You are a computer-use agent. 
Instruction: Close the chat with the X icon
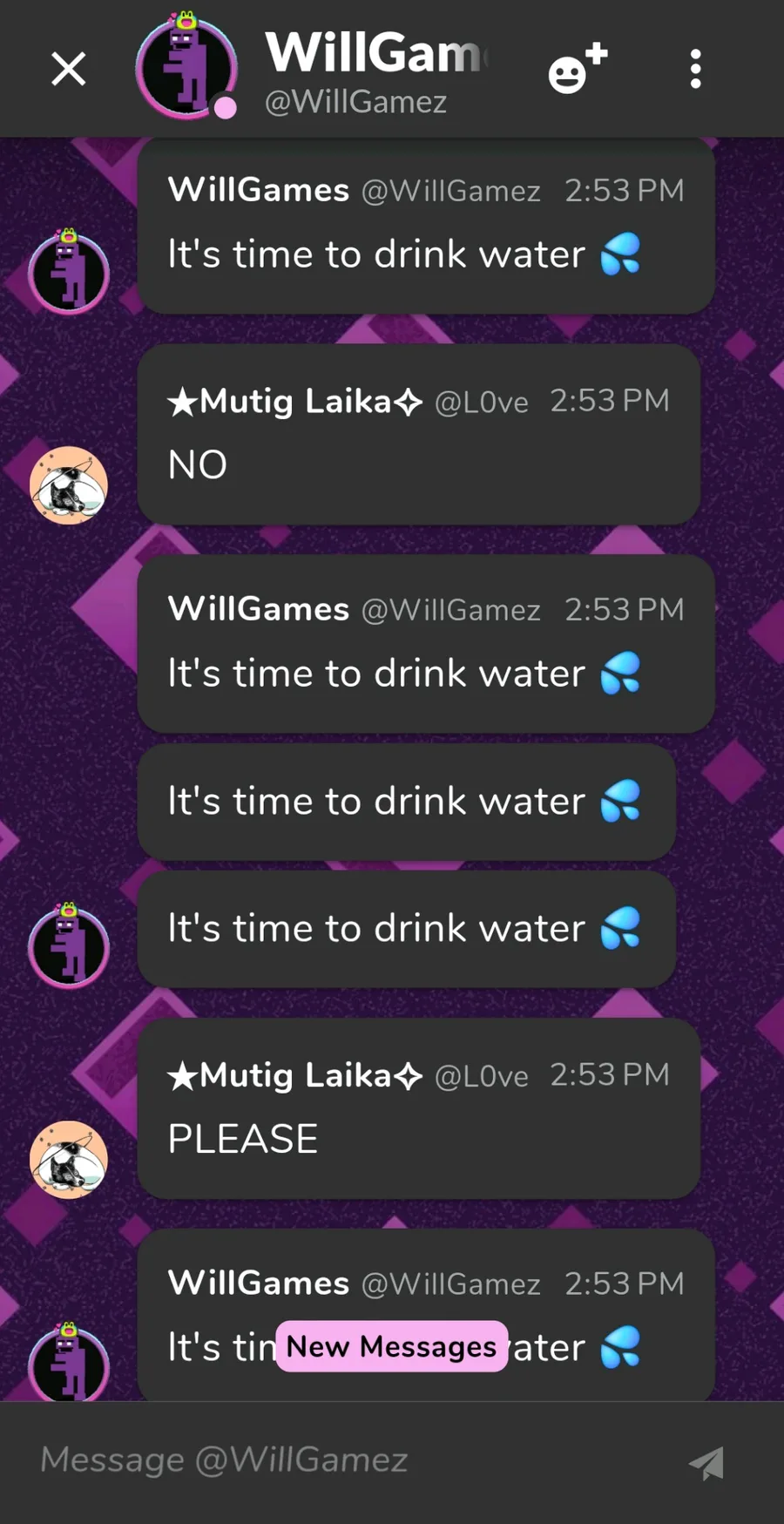[x=68, y=69]
